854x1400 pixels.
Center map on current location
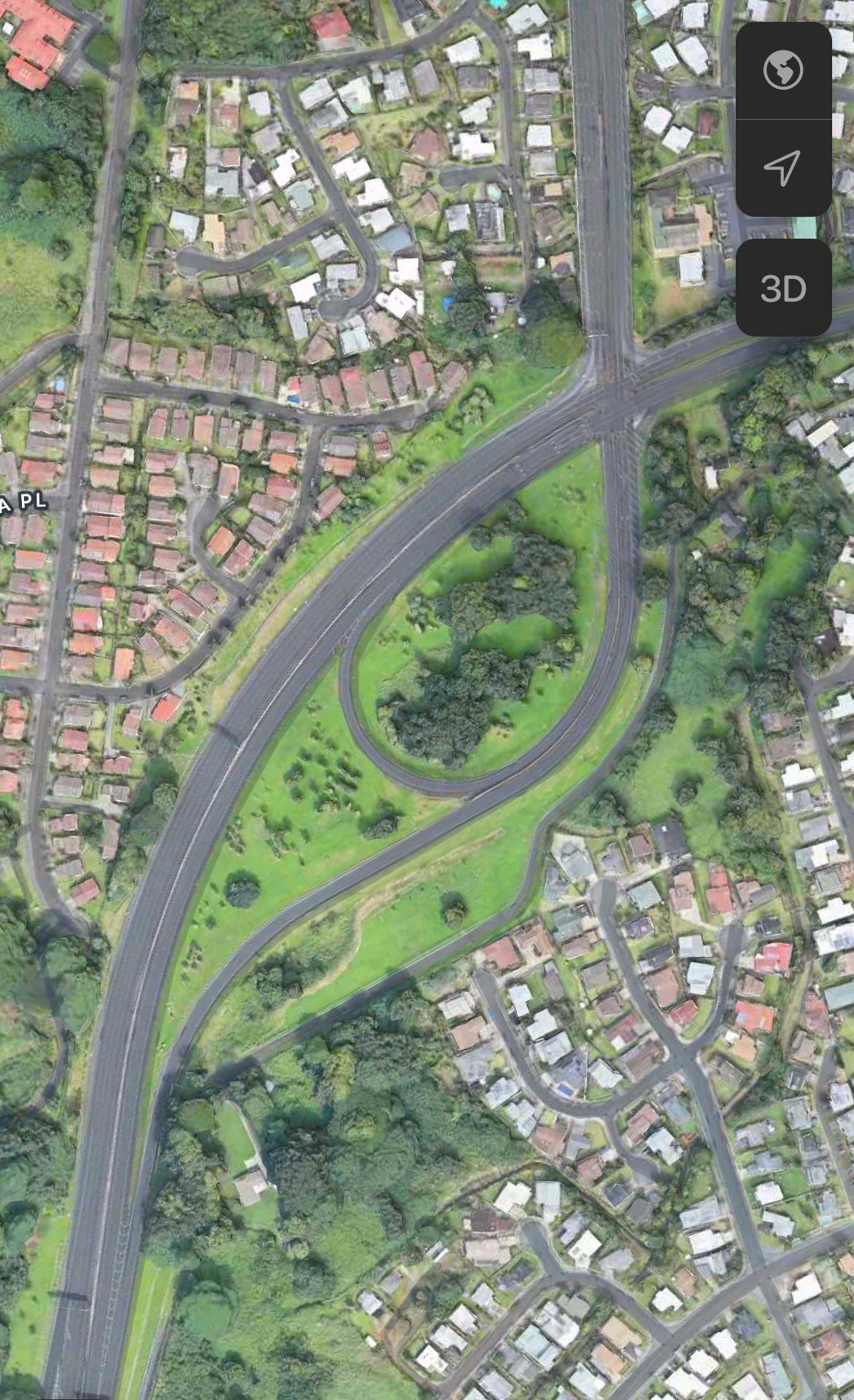point(783,168)
